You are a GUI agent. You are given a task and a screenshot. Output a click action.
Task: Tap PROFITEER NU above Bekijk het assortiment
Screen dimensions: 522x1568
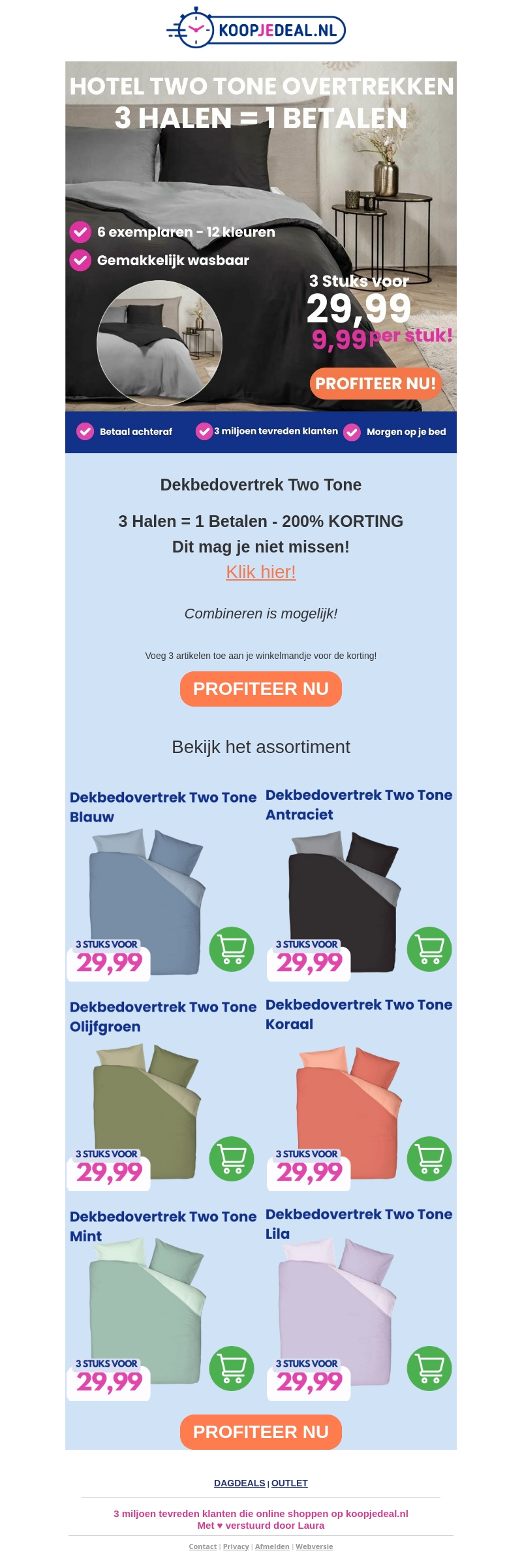tap(261, 689)
